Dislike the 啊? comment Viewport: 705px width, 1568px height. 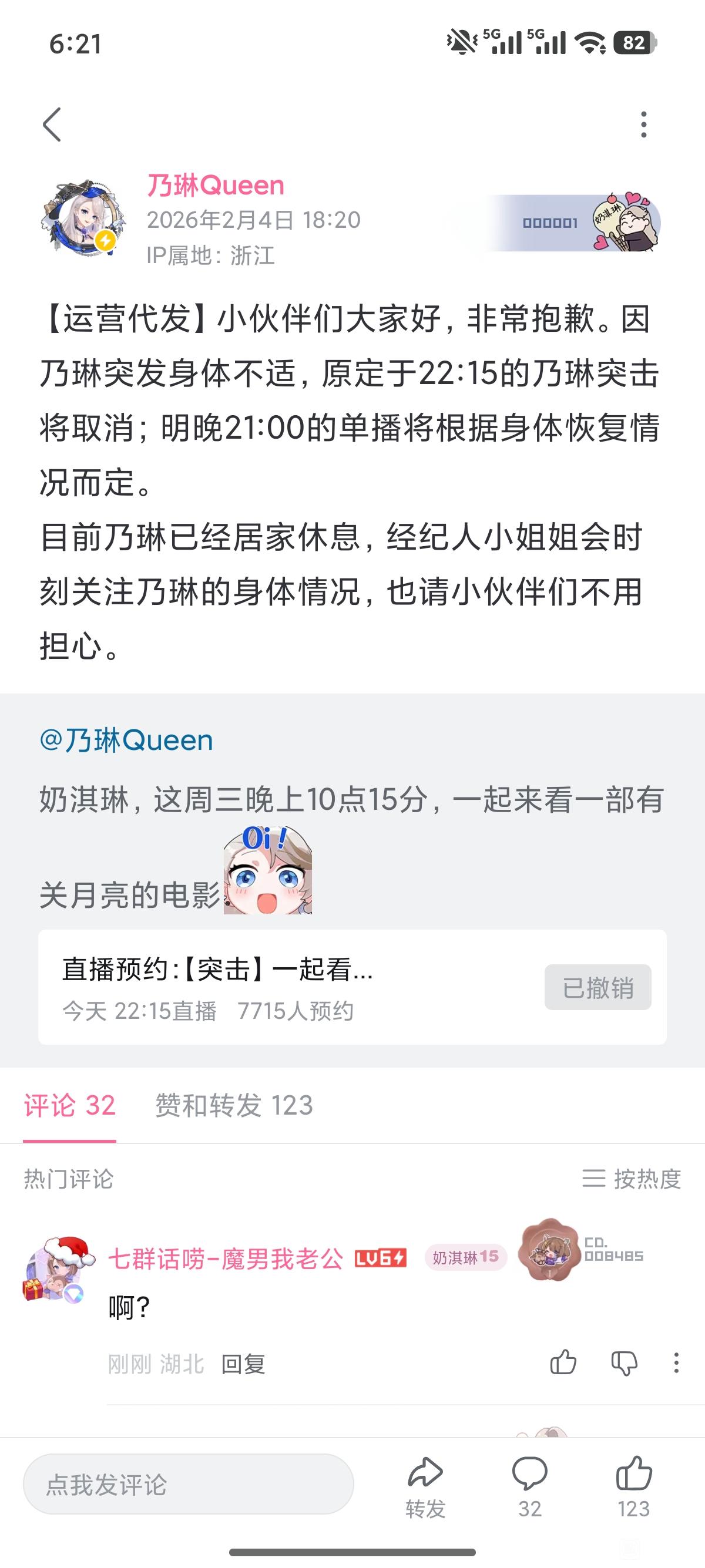point(624,1362)
